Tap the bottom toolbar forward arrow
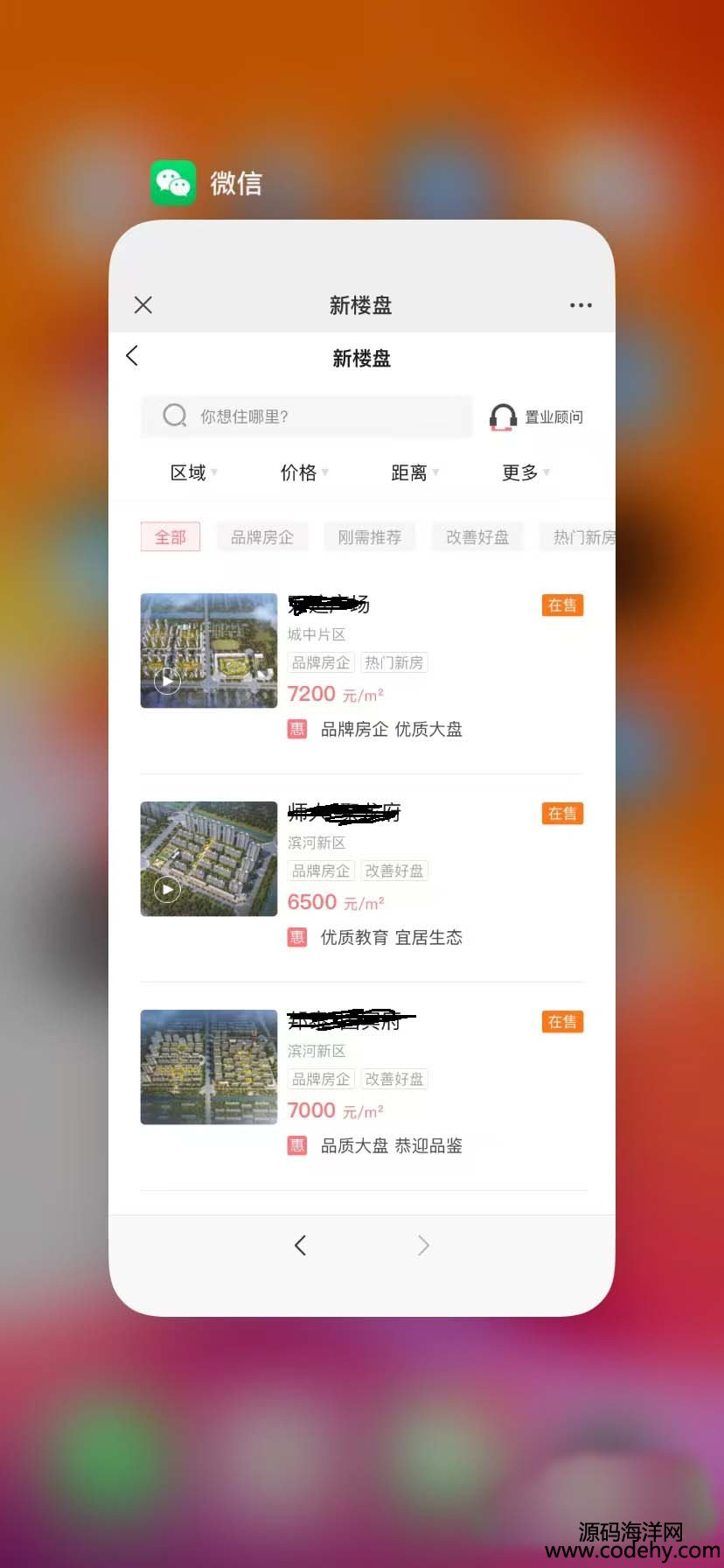Image resolution: width=724 pixels, height=1568 pixels. tap(423, 1245)
